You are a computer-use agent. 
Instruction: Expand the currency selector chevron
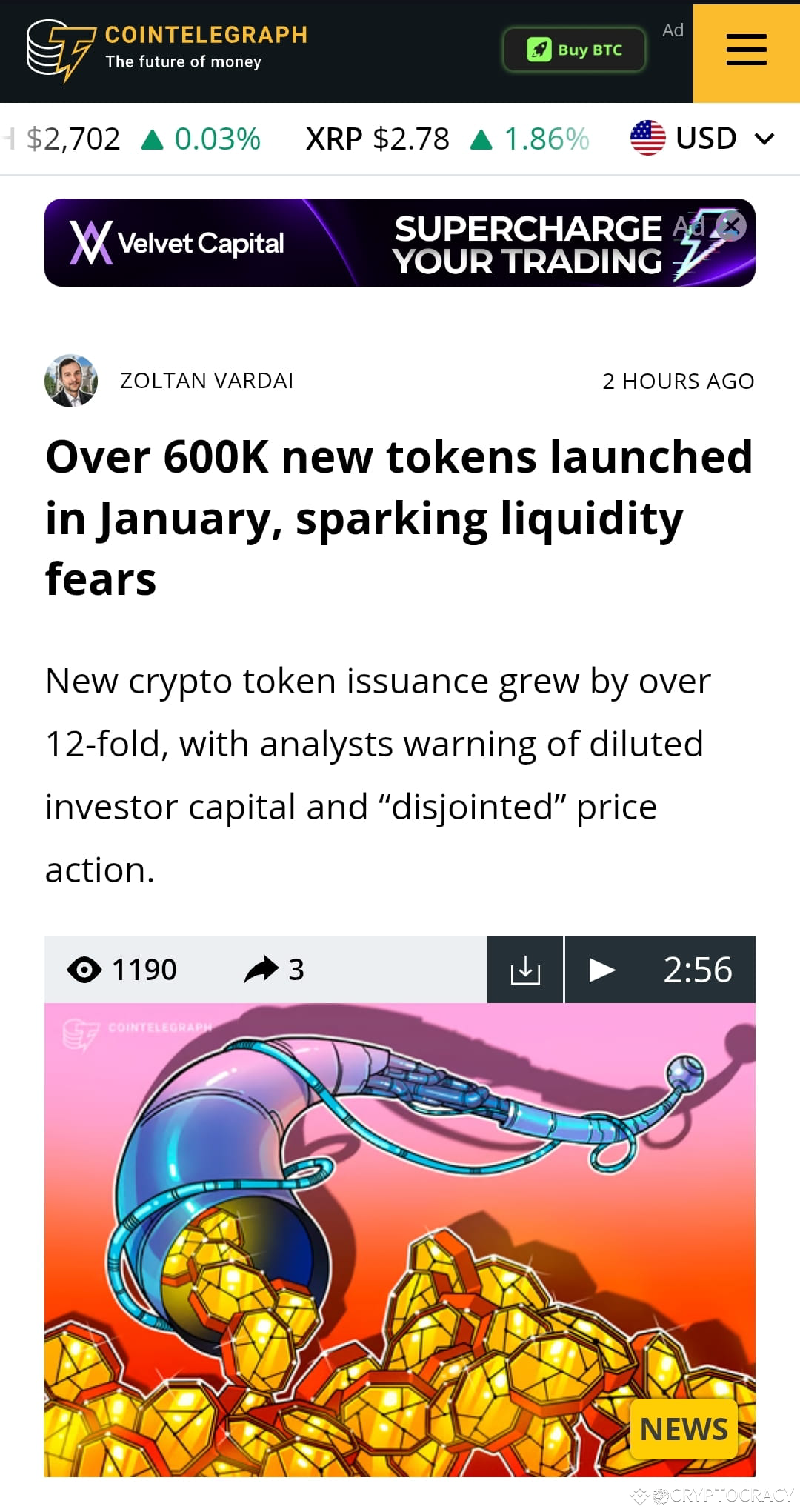(764, 139)
